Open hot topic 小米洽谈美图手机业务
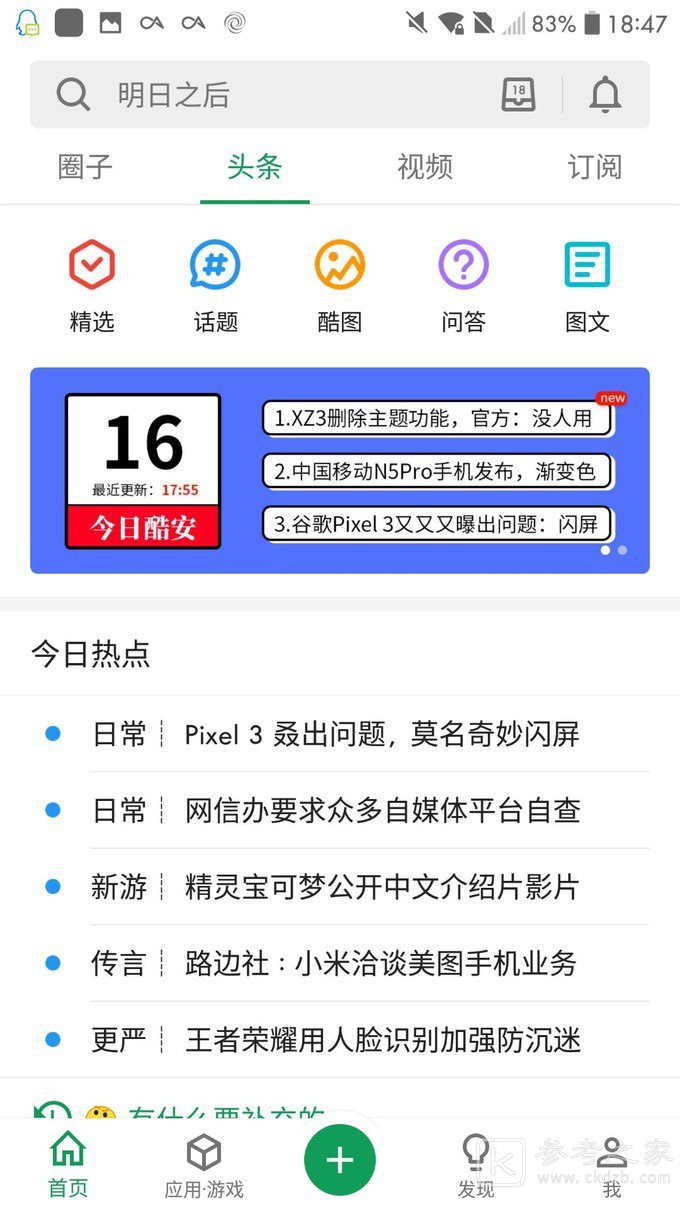The width and height of the screenshot is (680, 1209). click(x=381, y=964)
